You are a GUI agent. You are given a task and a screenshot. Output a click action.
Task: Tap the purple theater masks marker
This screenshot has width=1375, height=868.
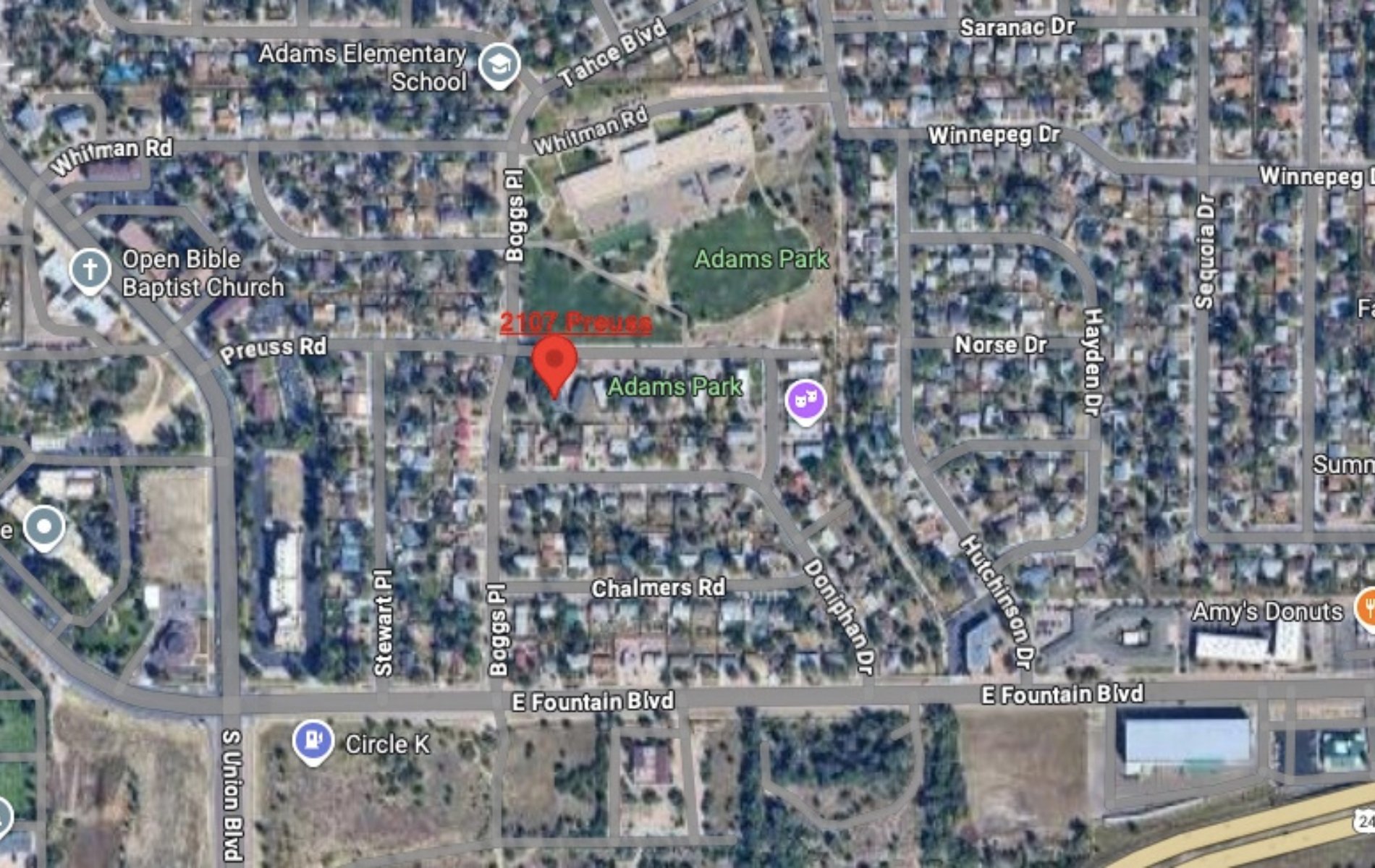[x=805, y=399]
